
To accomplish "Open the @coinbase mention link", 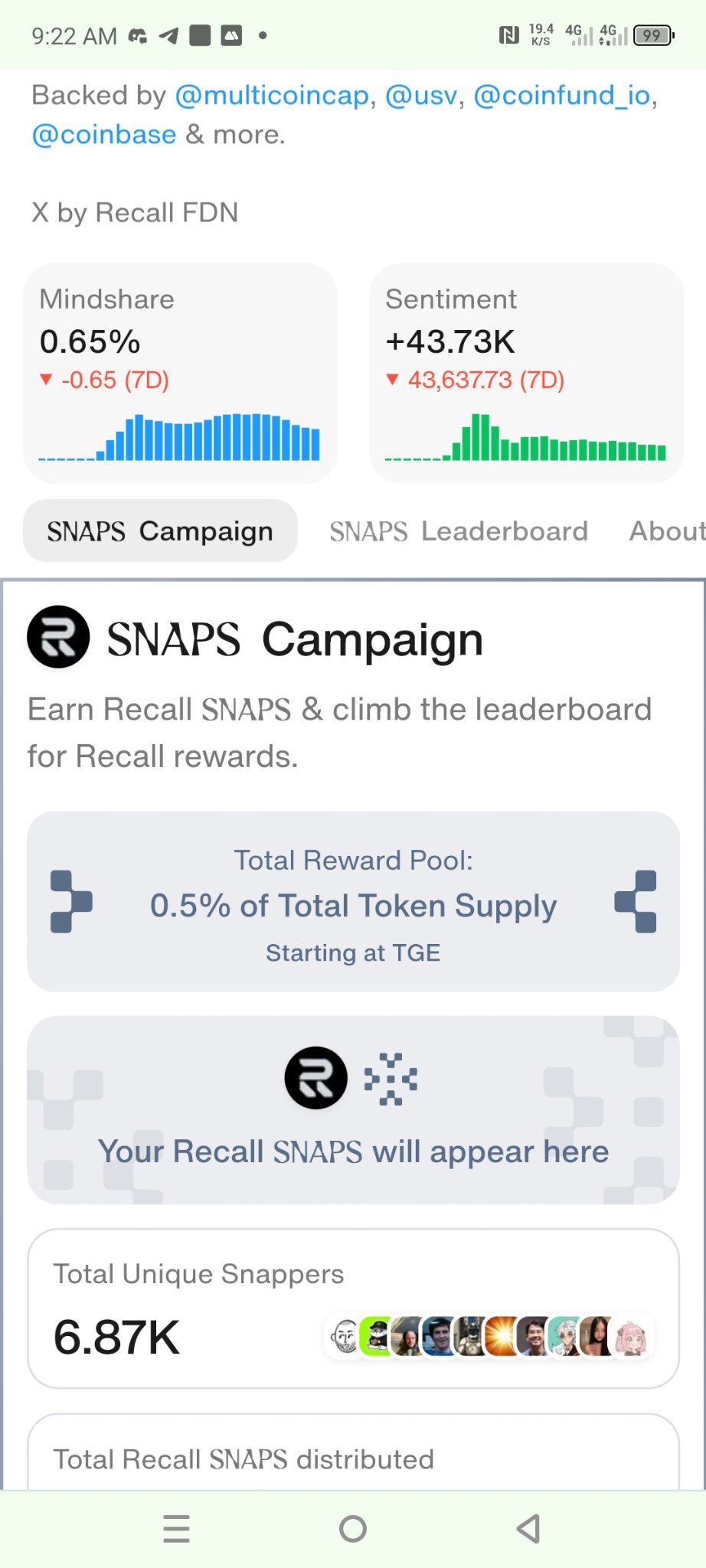I will click(x=104, y=135).
